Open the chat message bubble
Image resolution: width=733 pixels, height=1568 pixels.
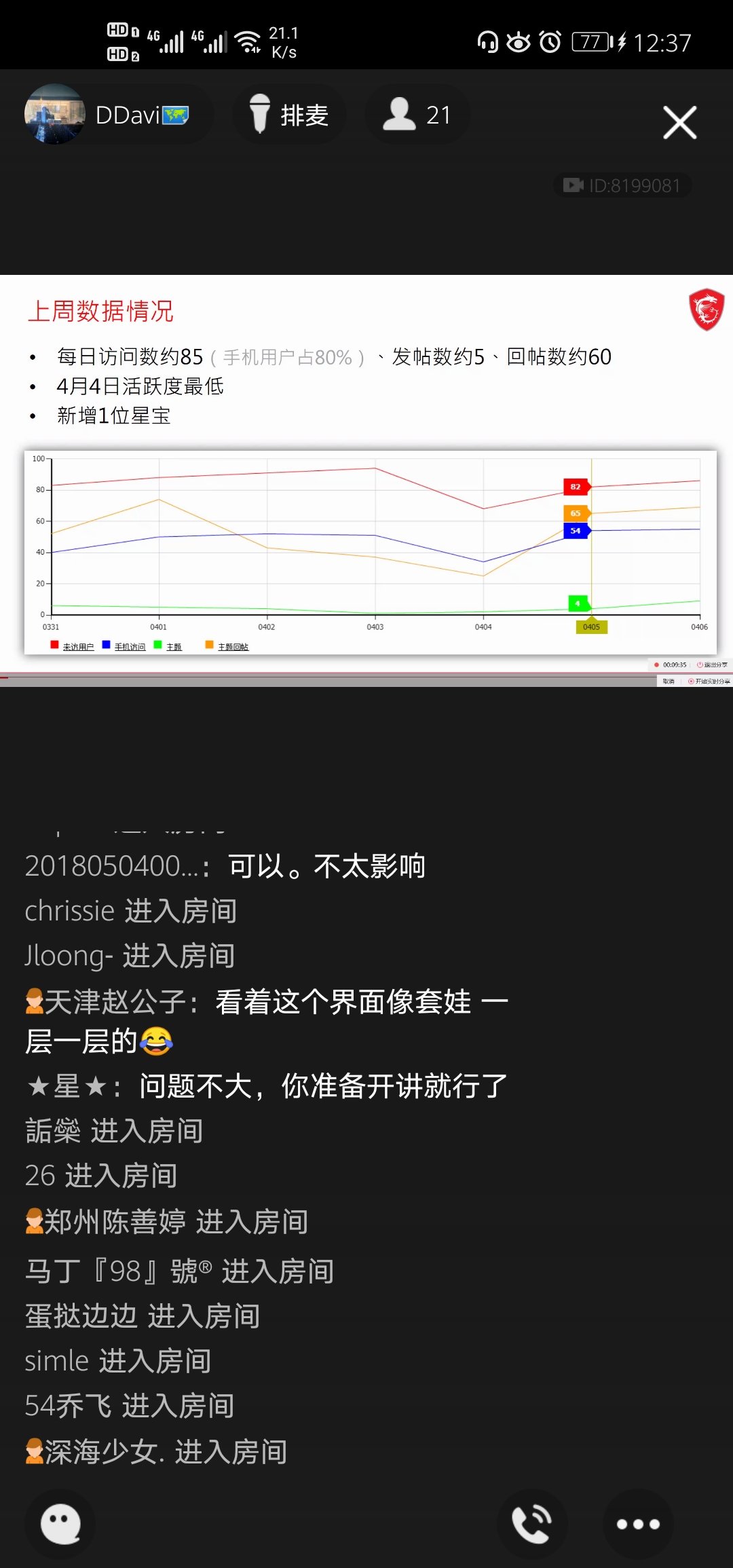(60, 1524)
